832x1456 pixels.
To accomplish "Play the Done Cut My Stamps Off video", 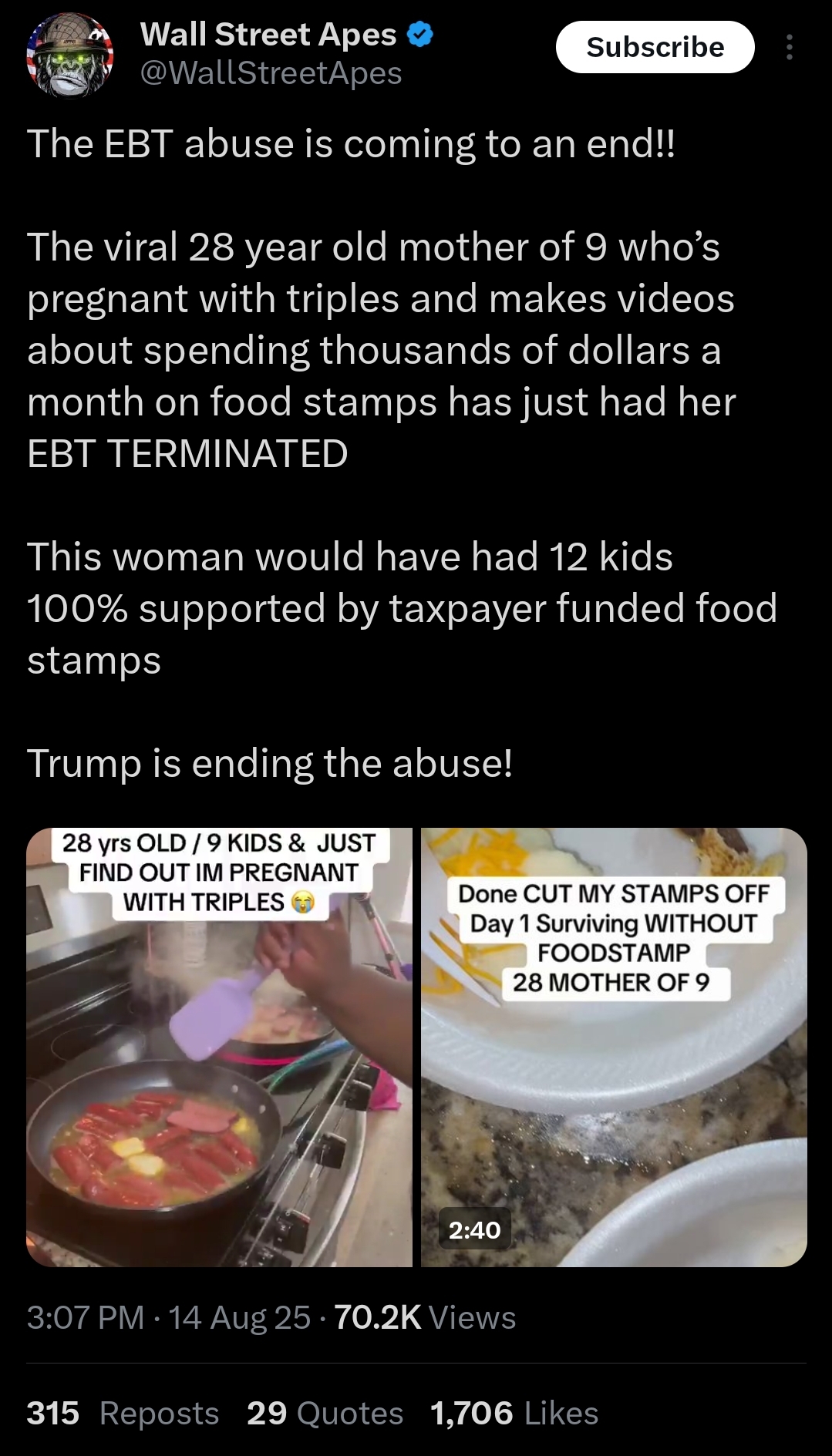I will (614, 1047).
